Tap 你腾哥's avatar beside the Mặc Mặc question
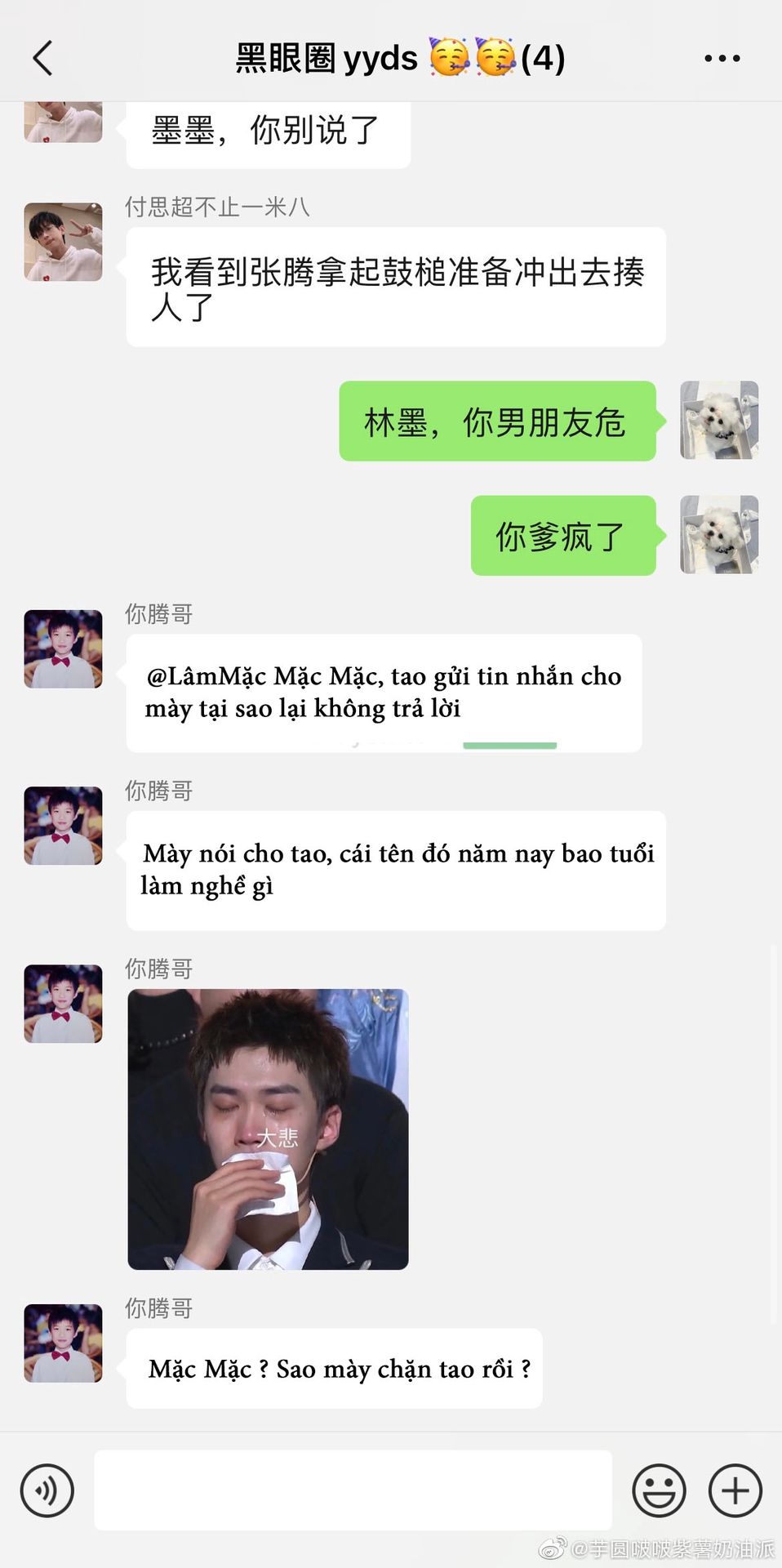 (x=64, y=1343)
